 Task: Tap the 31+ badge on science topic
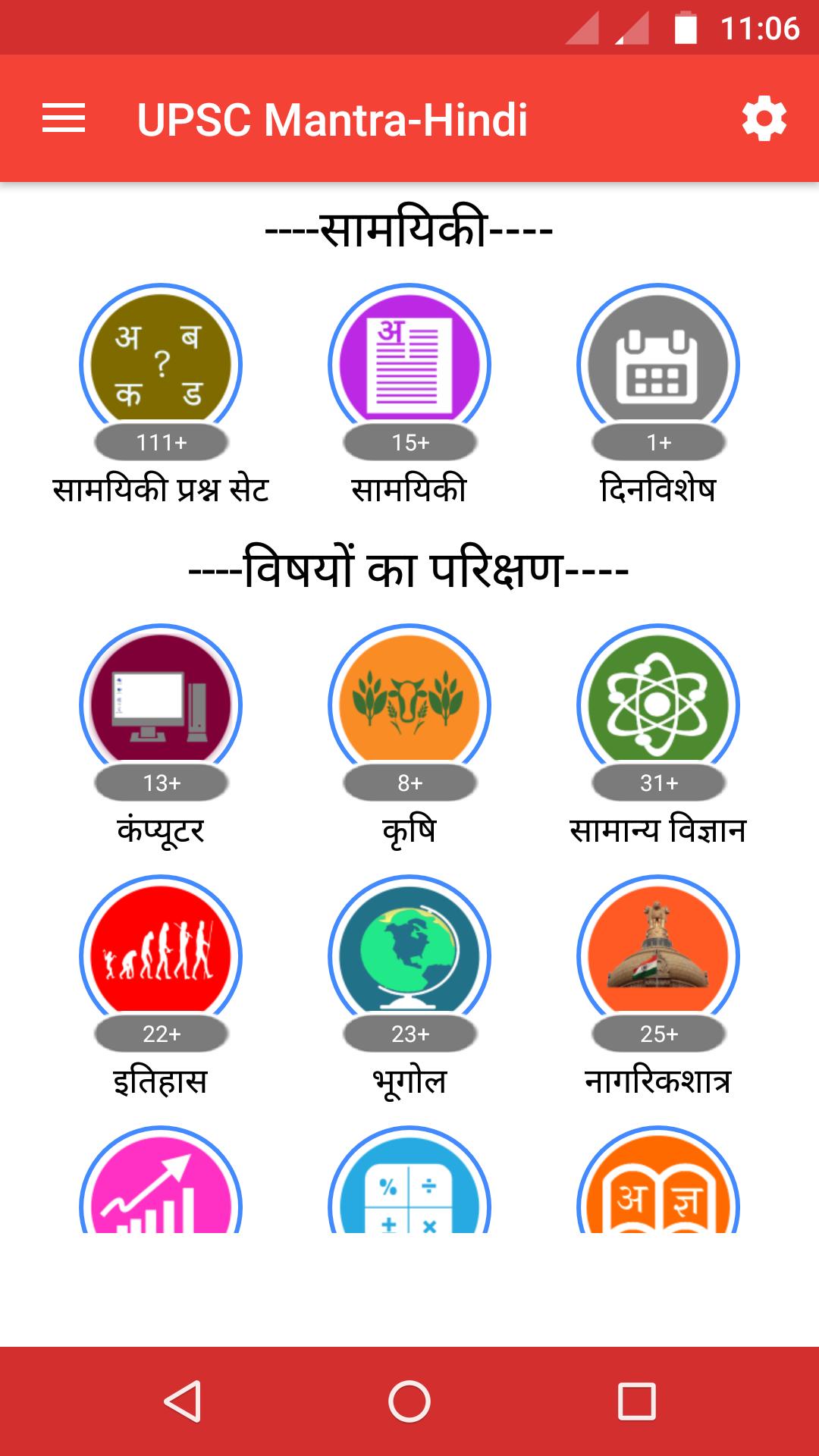pos(659,781)
